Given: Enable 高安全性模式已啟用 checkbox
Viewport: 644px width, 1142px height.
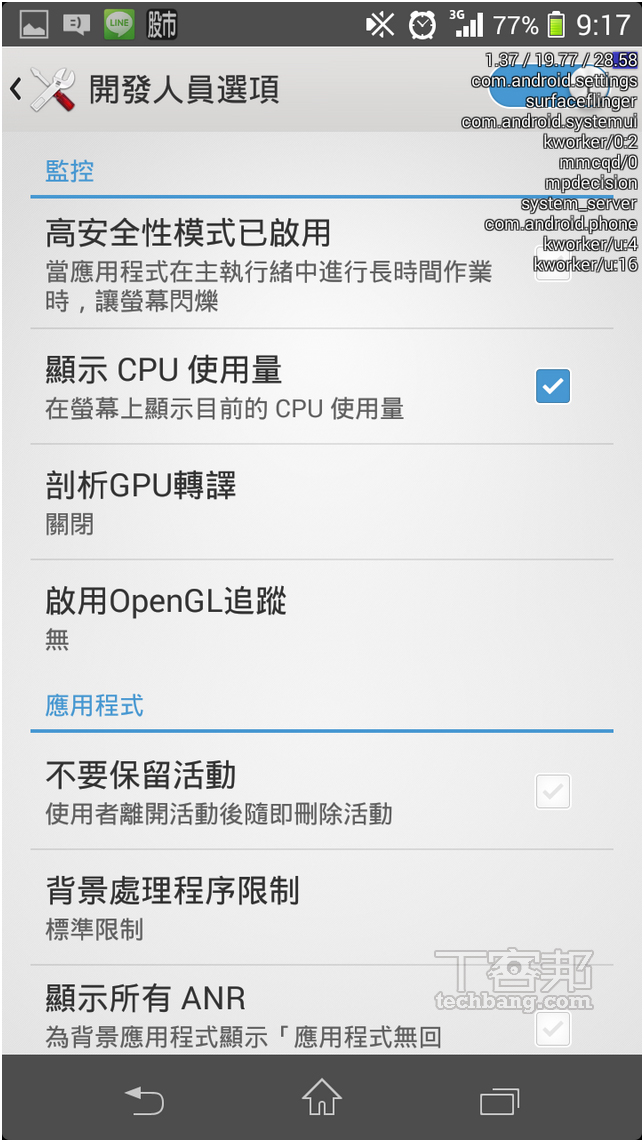Looking at the screenshot, I should tap(553, 264).
